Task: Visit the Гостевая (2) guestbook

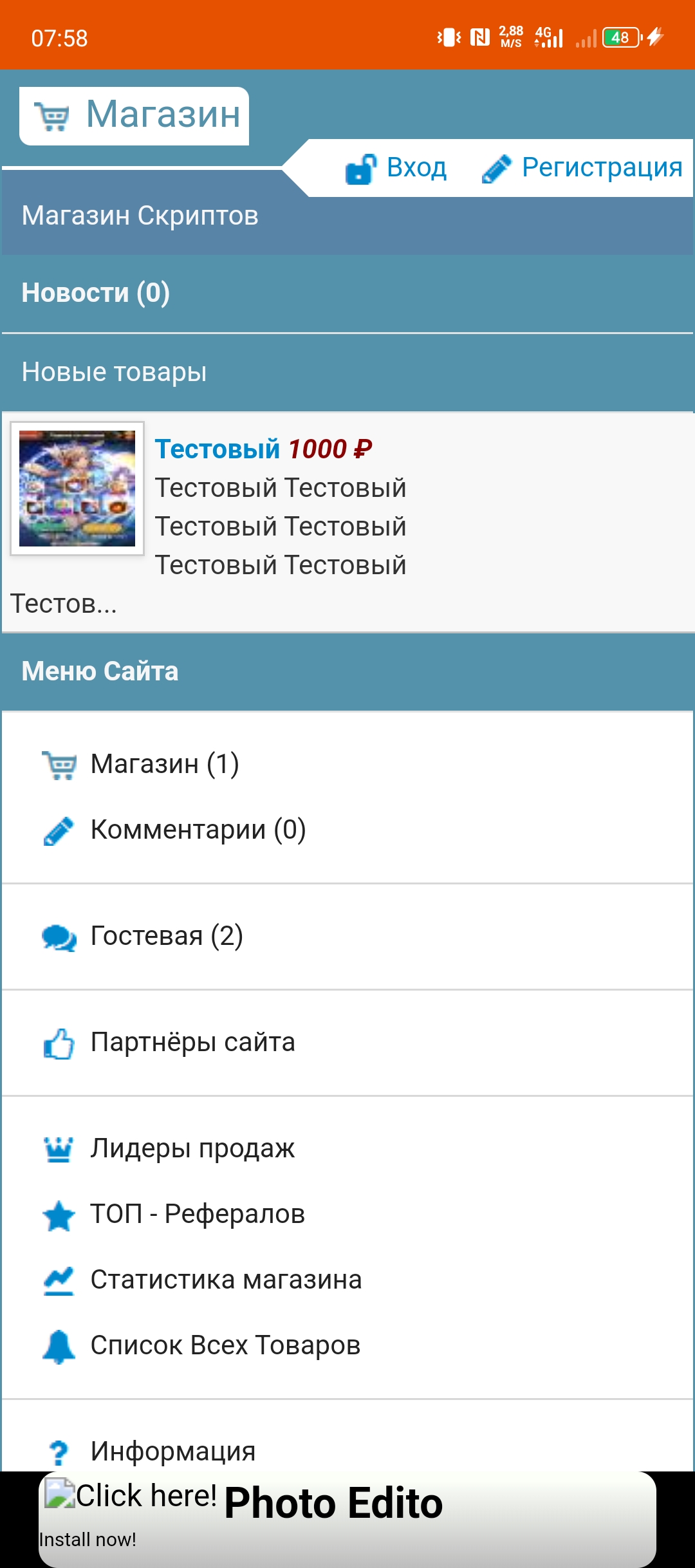Action: [166, 937]
